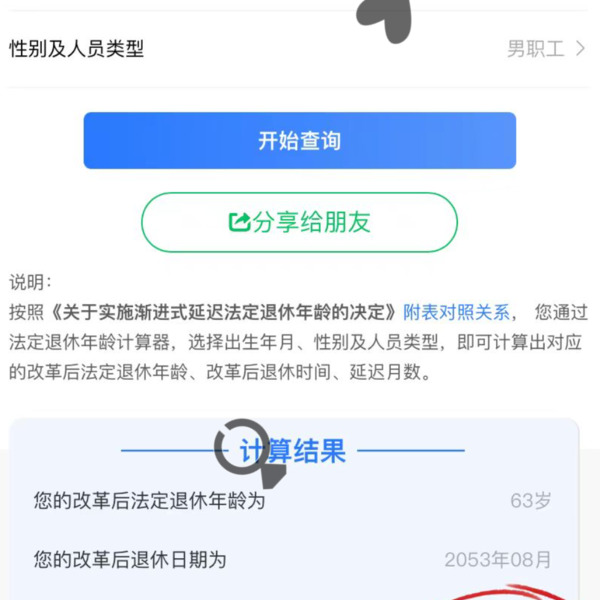Open the 性别及人员类型 selector row

(x=300, y=49)
